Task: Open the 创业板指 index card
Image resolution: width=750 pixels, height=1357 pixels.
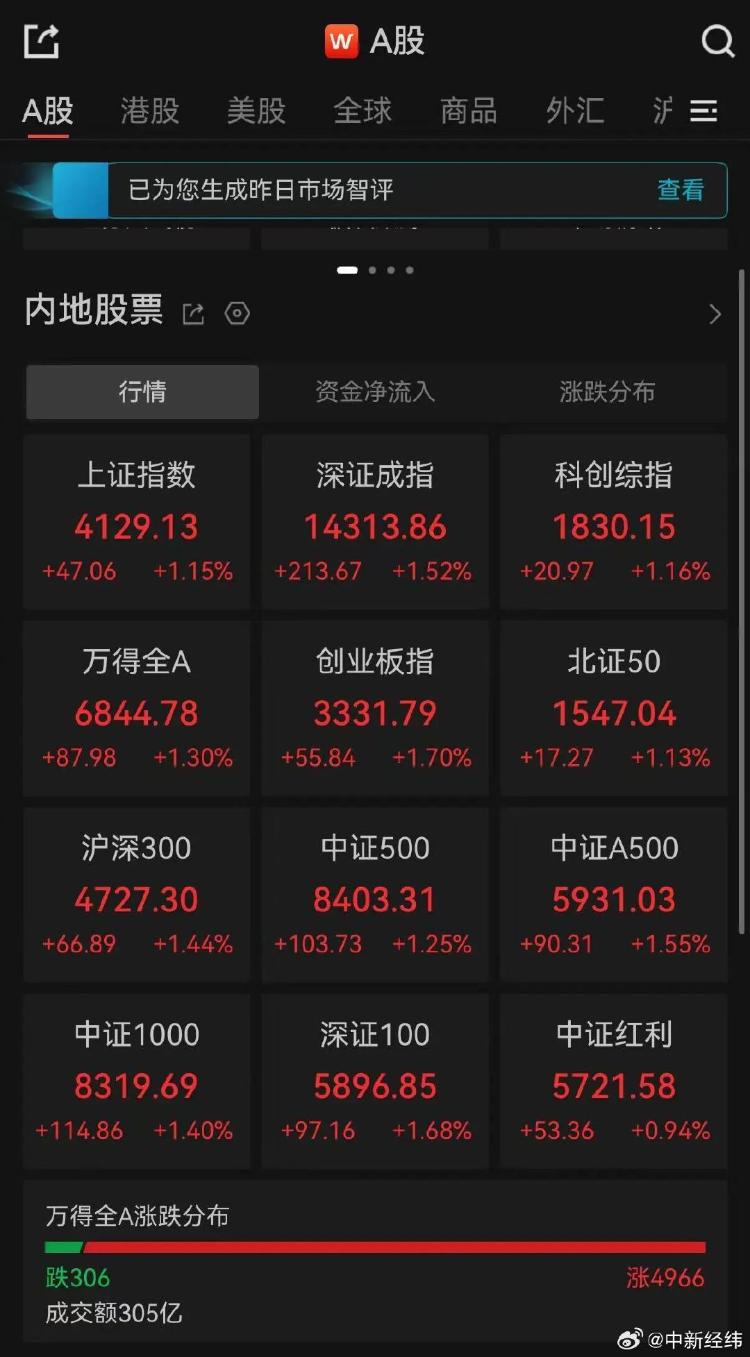Action: pyautogui.click(x=375, y=708)
